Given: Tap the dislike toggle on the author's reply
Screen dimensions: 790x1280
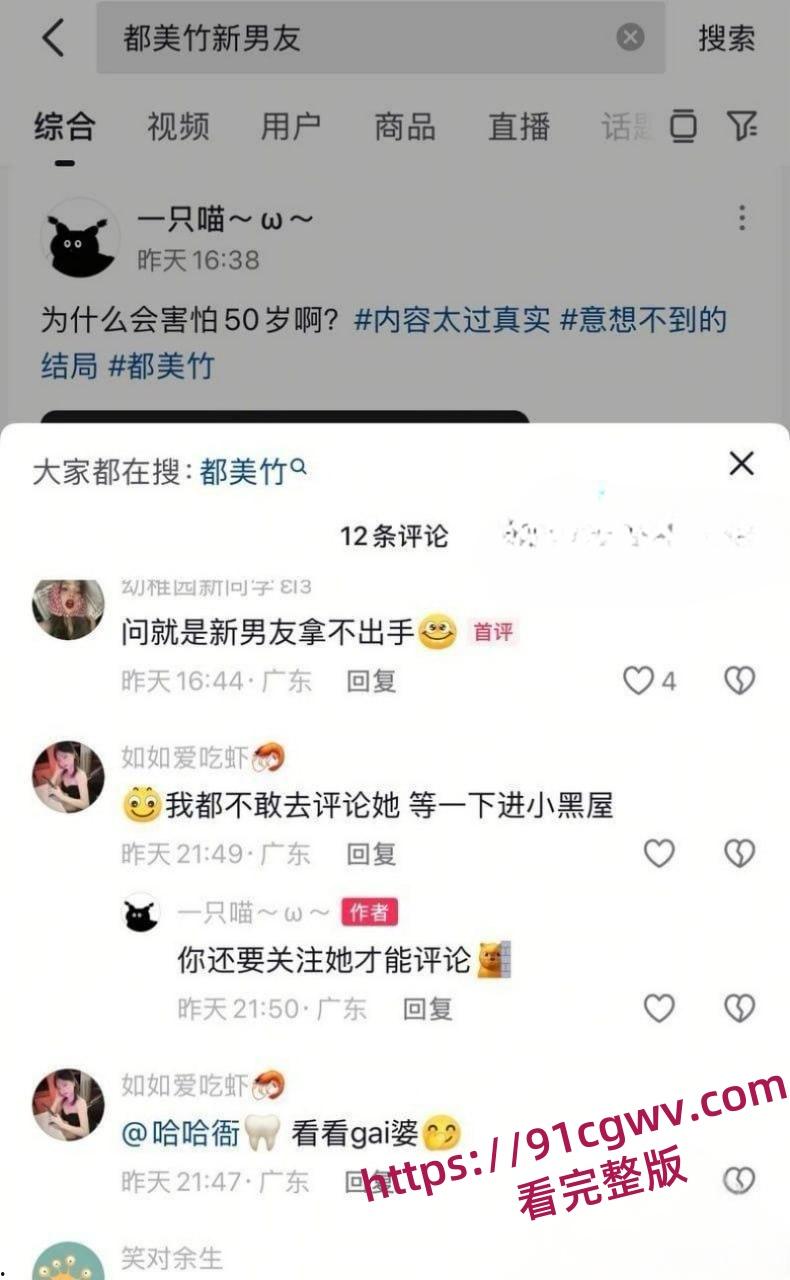Looking at the screenshot, I should point(739,1009).
